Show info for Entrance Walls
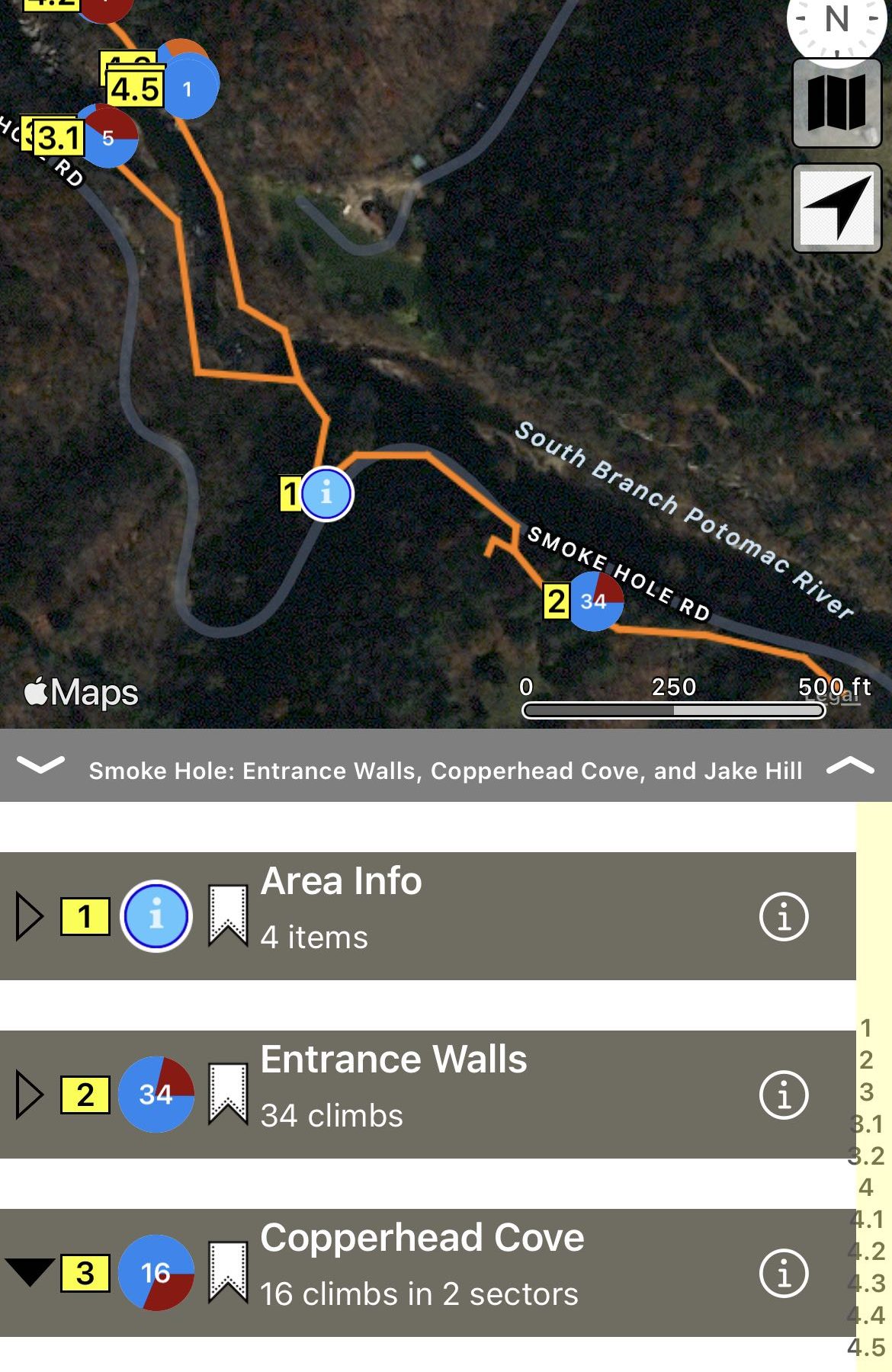This screenshot has height=1372, width=892. (784, 1095)
